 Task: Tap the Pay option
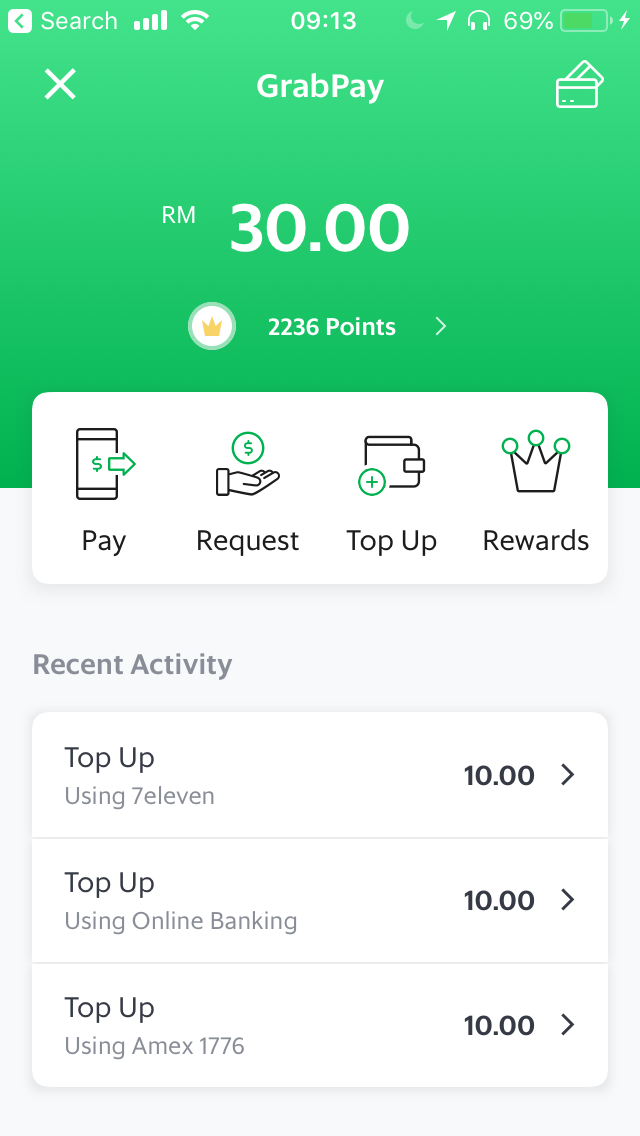(x=104, y=490)
